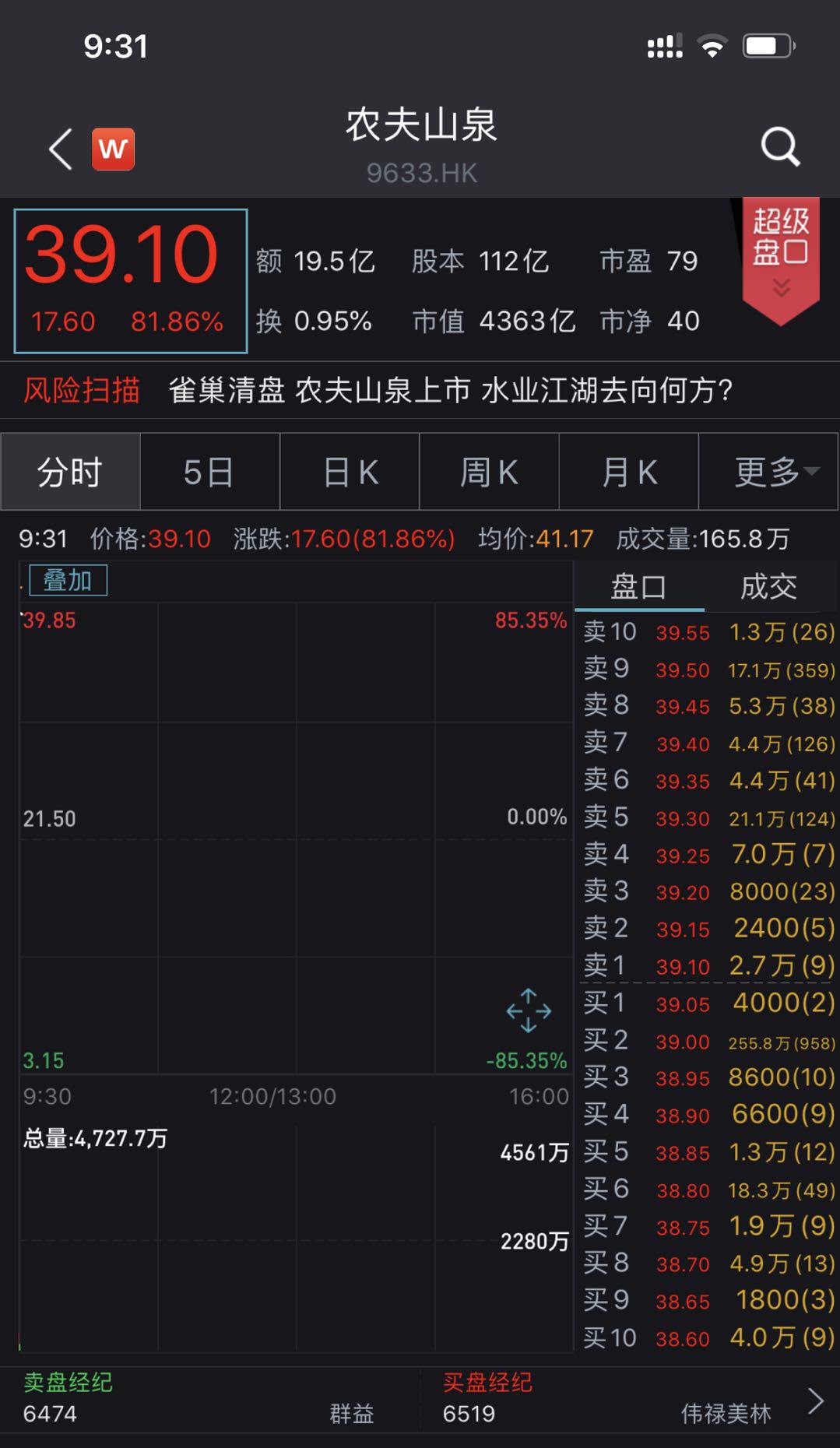Show the 日K chart
The height and width of the screenshot is (1448, 840).
[x=350, y=472]
